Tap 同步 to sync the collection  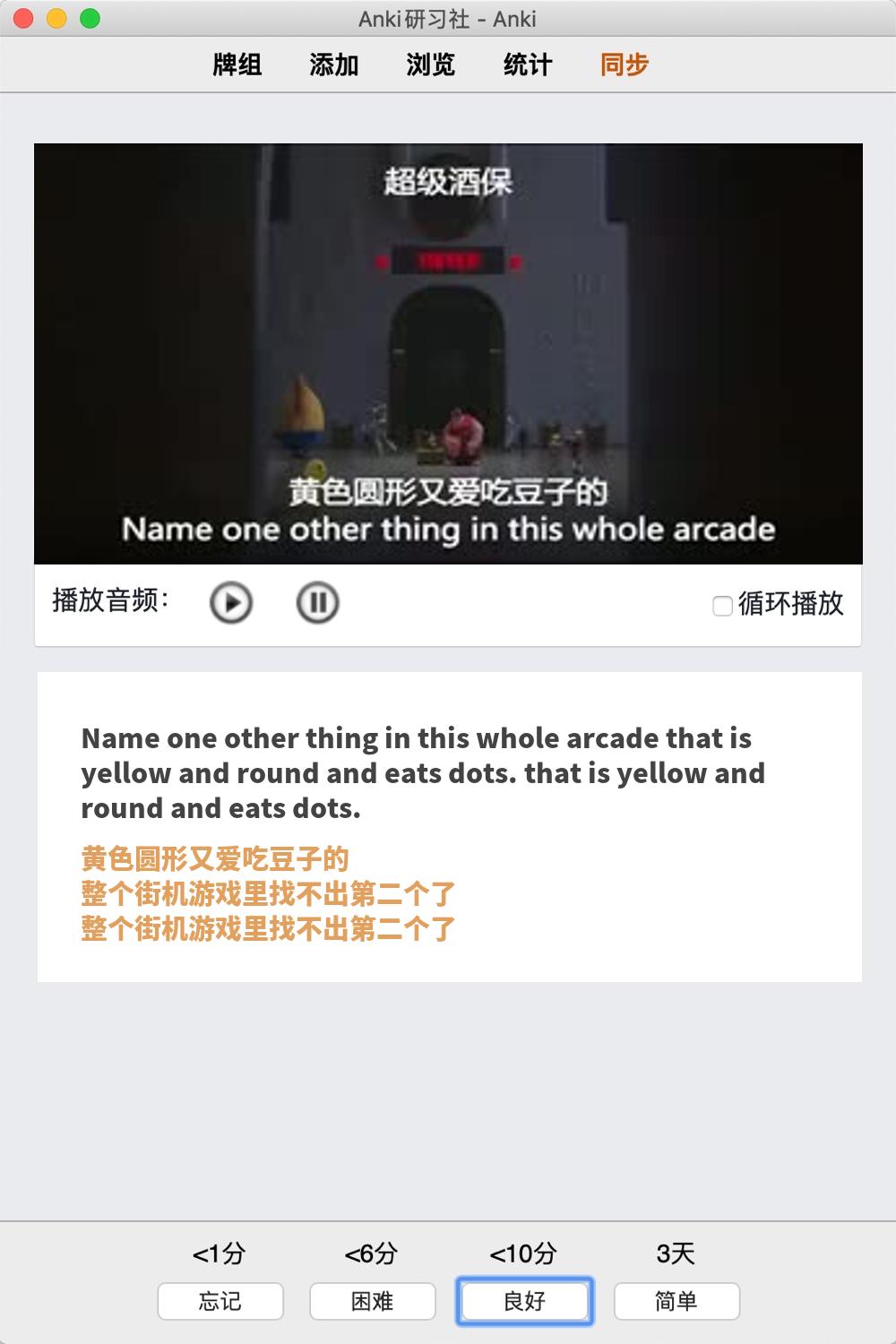(625, 65)
